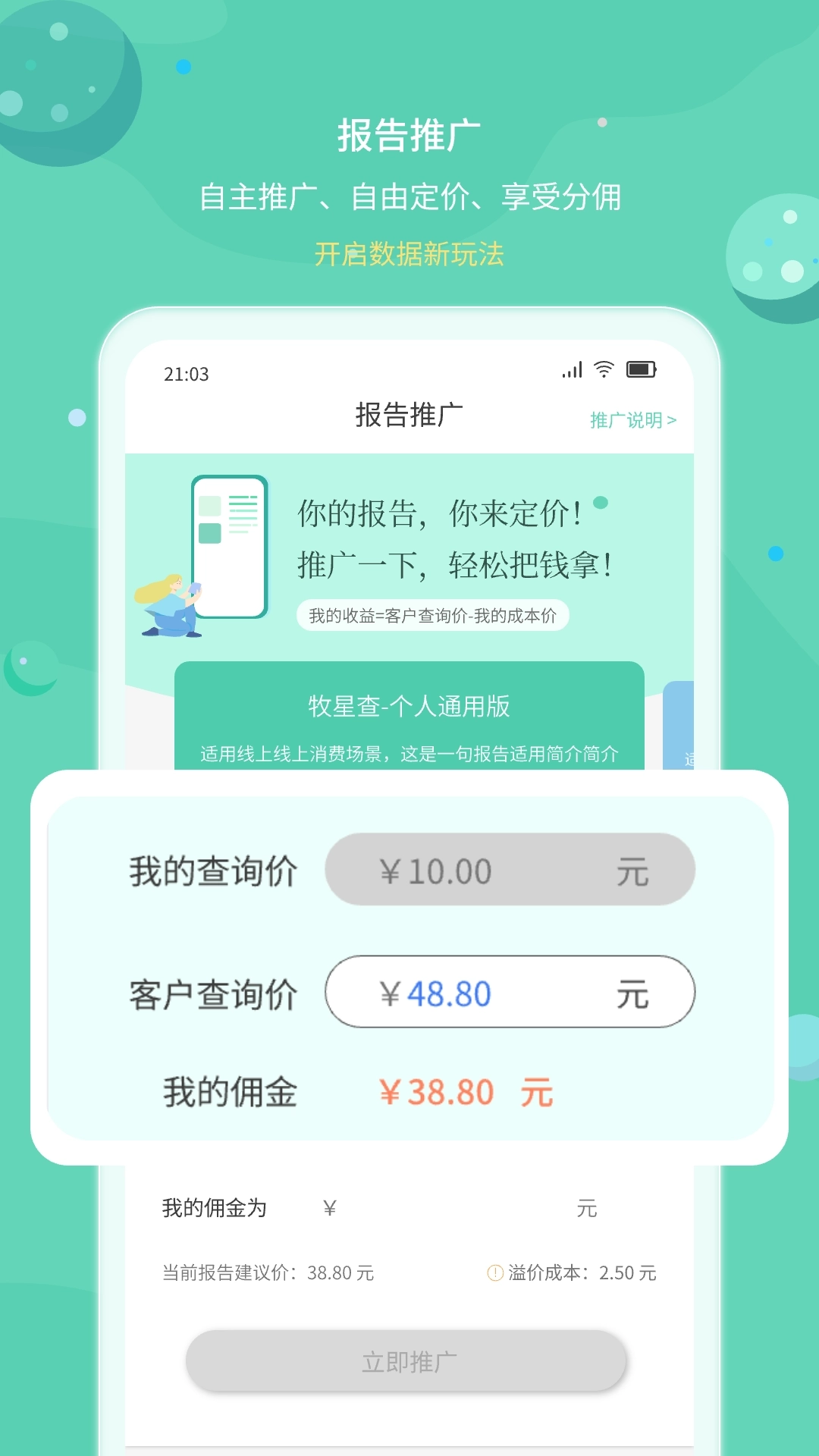The height and width of the screenshot is (1456, 819).
Task: Select the ¥10.00 我的查询价 field
Action: [508, 870]
